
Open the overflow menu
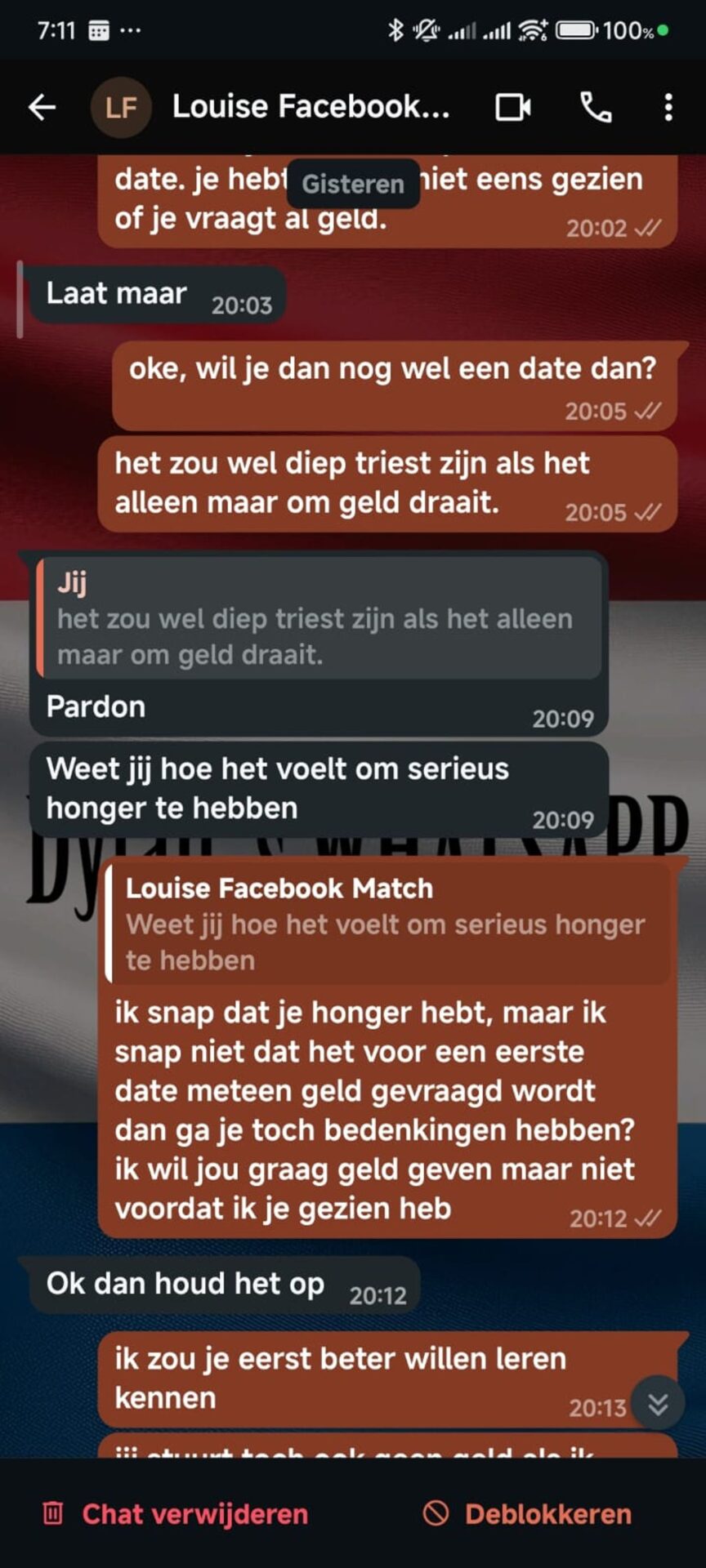pyautogui.click(x=668, y=107)
